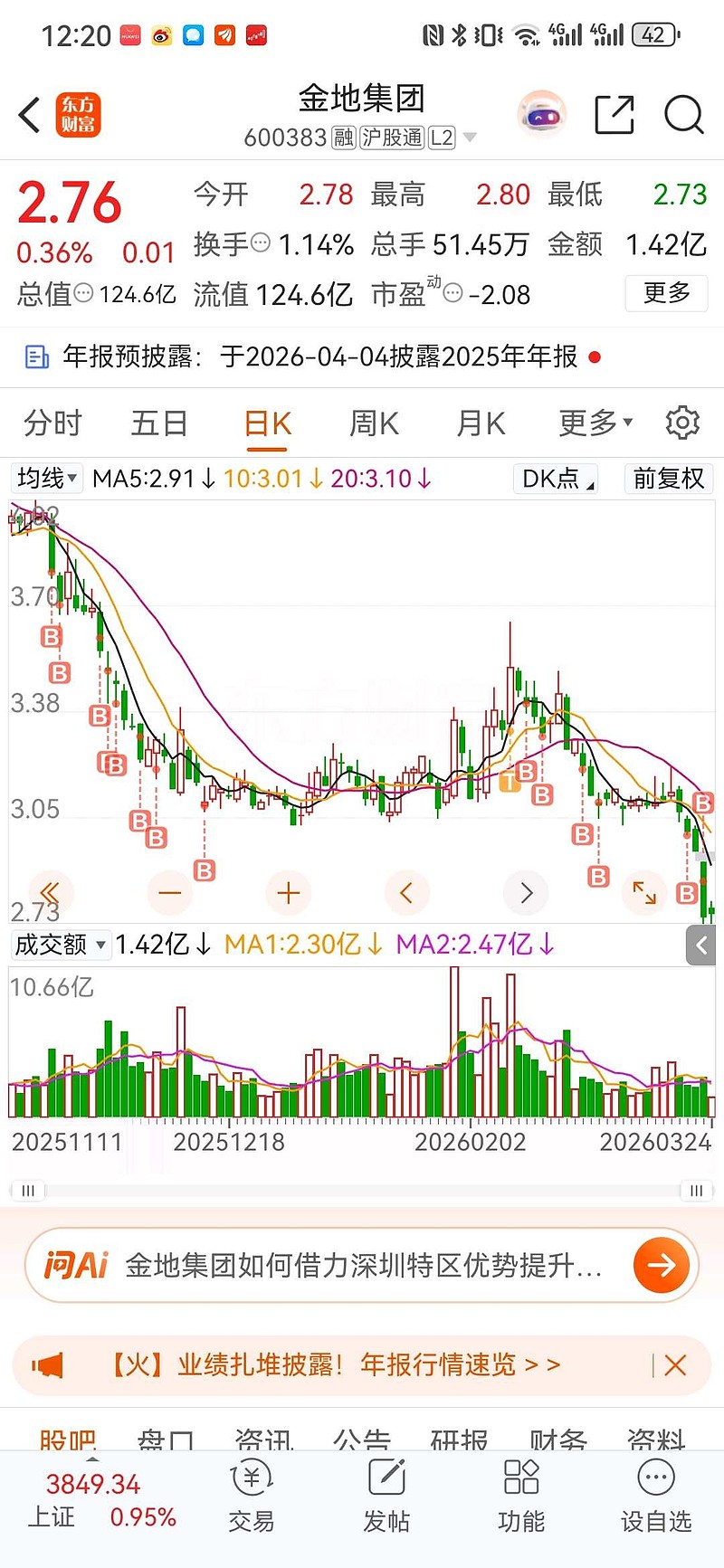
Task: Open chart settings via the gear icon
Action: (x=682, y=423)
